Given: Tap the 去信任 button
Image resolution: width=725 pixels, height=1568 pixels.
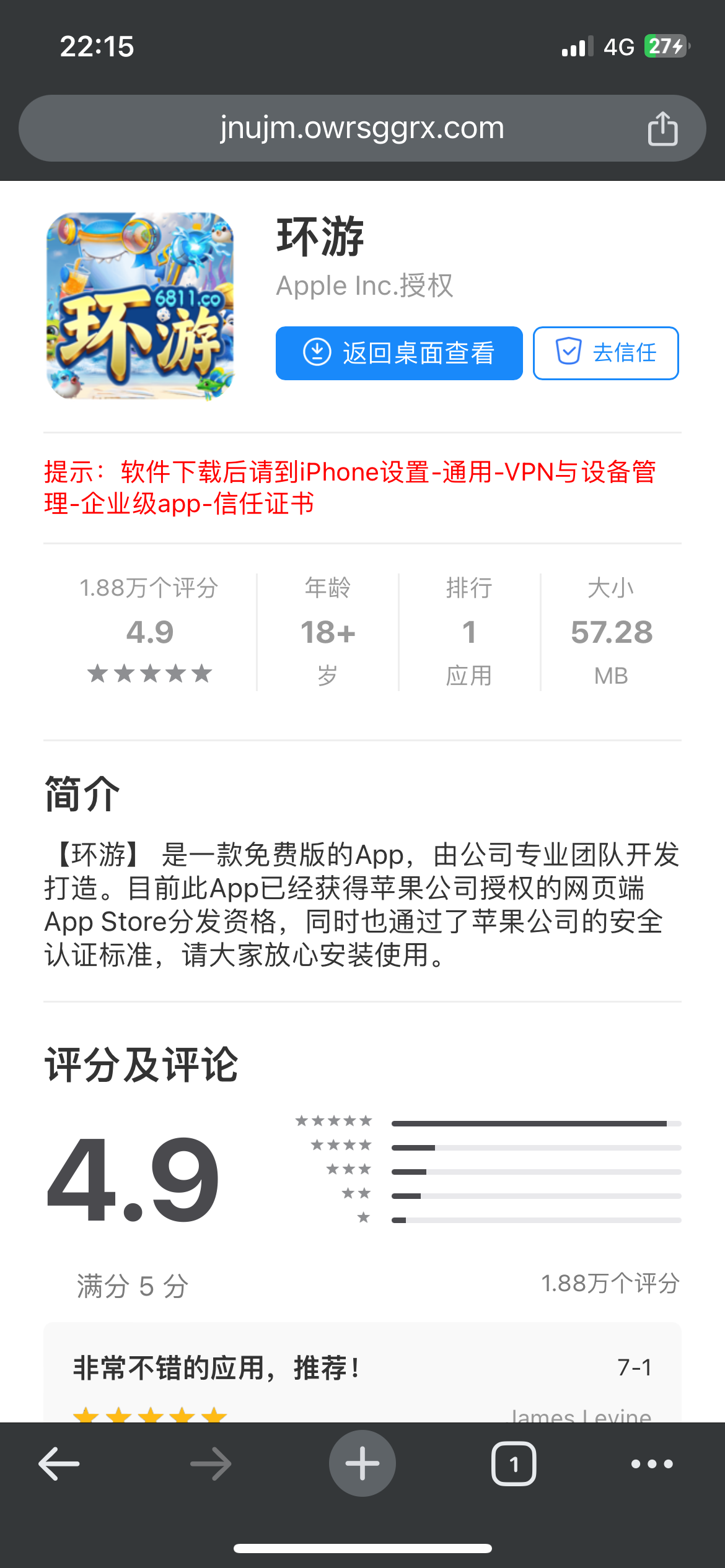Looking at the screenshot, I should (x=605, y=353).
